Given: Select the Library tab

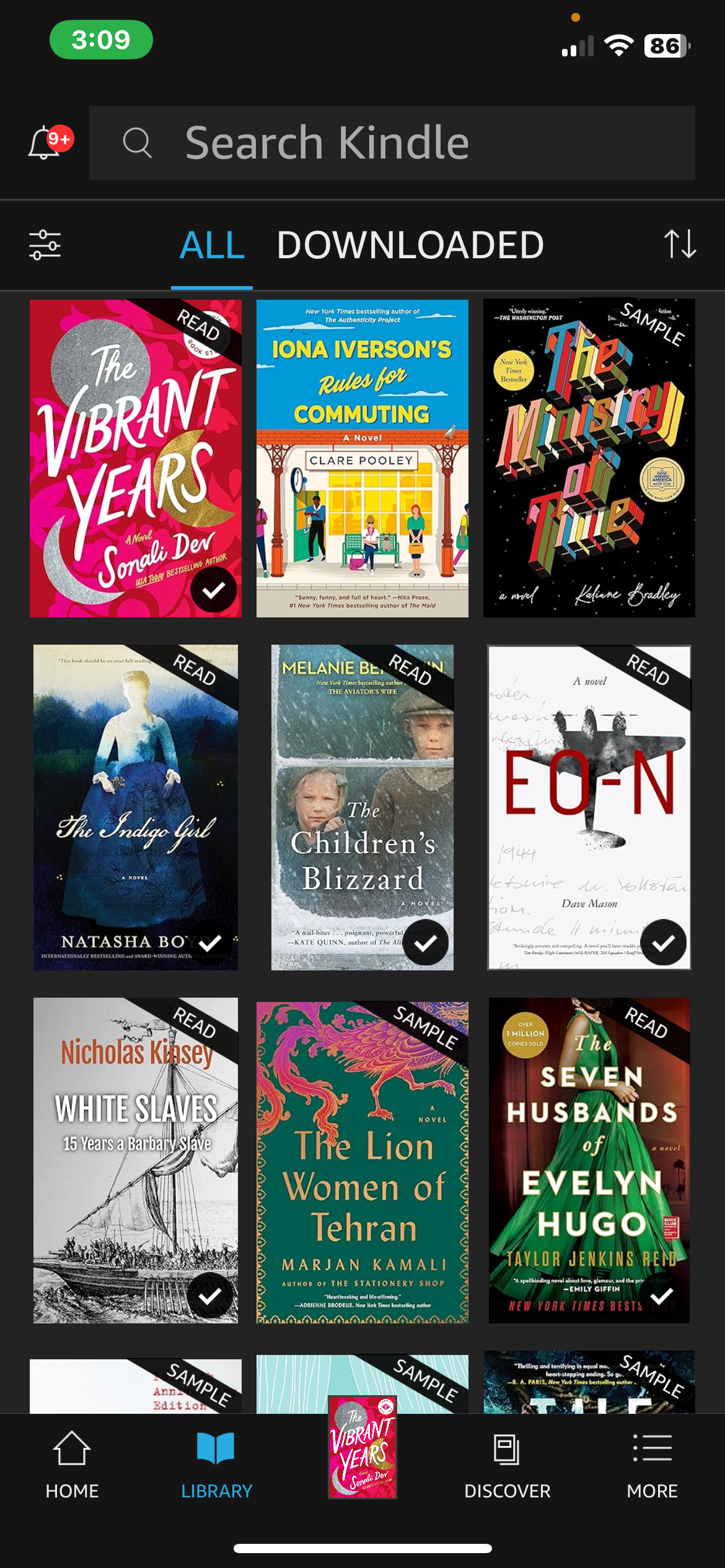Looking at the screenshot, I should (216, 1465).
